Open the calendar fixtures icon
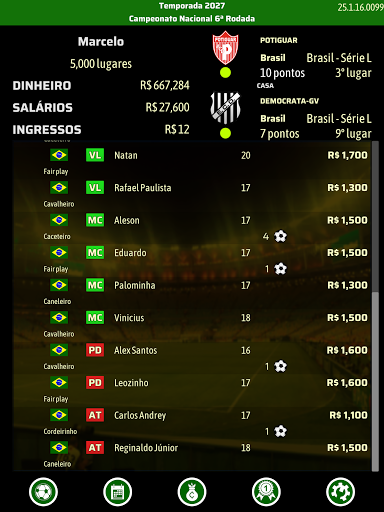The height and width of the screenshot is (512, 384). click(x=117, y=492)
